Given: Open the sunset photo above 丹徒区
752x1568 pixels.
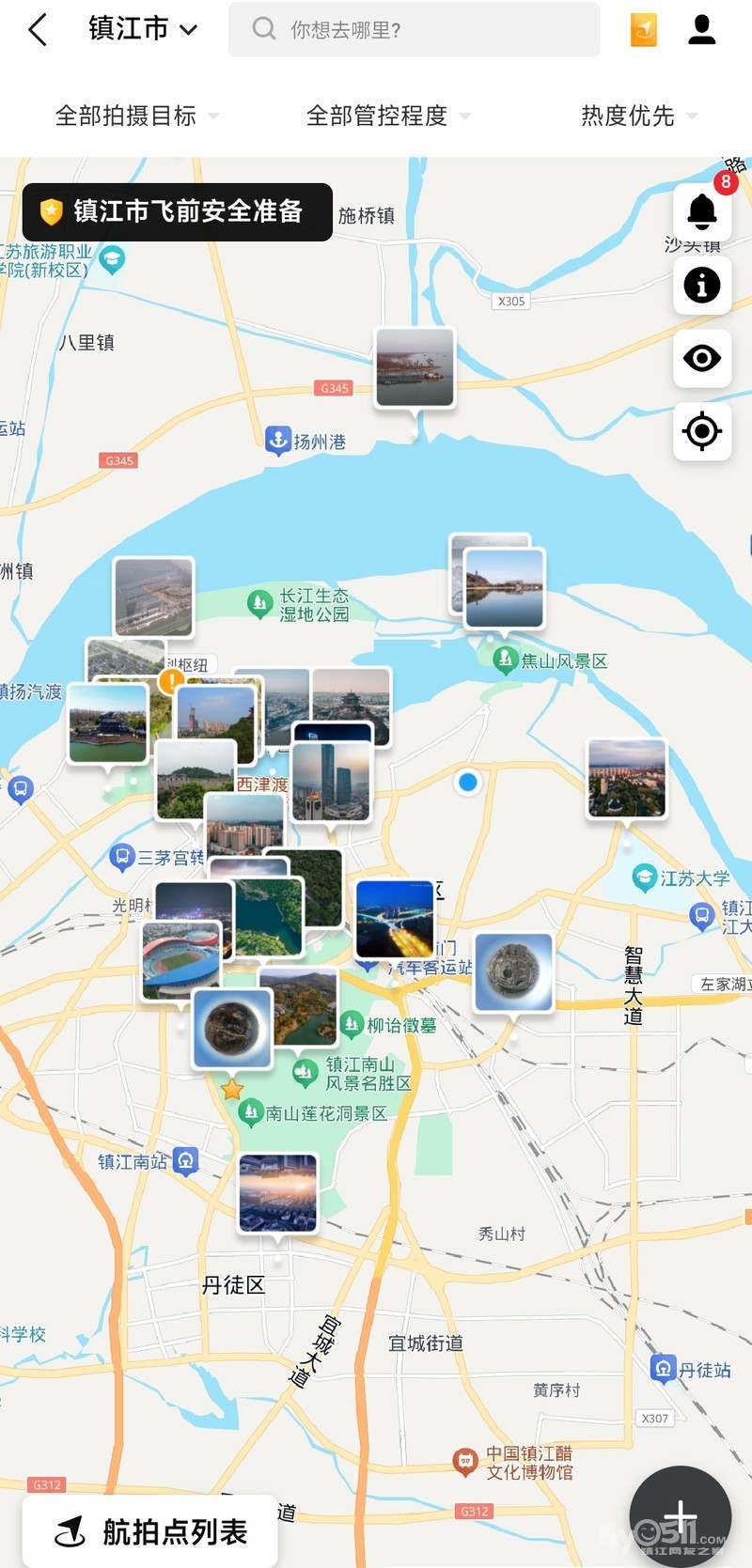Looking at the screenshot, I should (x=277, y=1192).
